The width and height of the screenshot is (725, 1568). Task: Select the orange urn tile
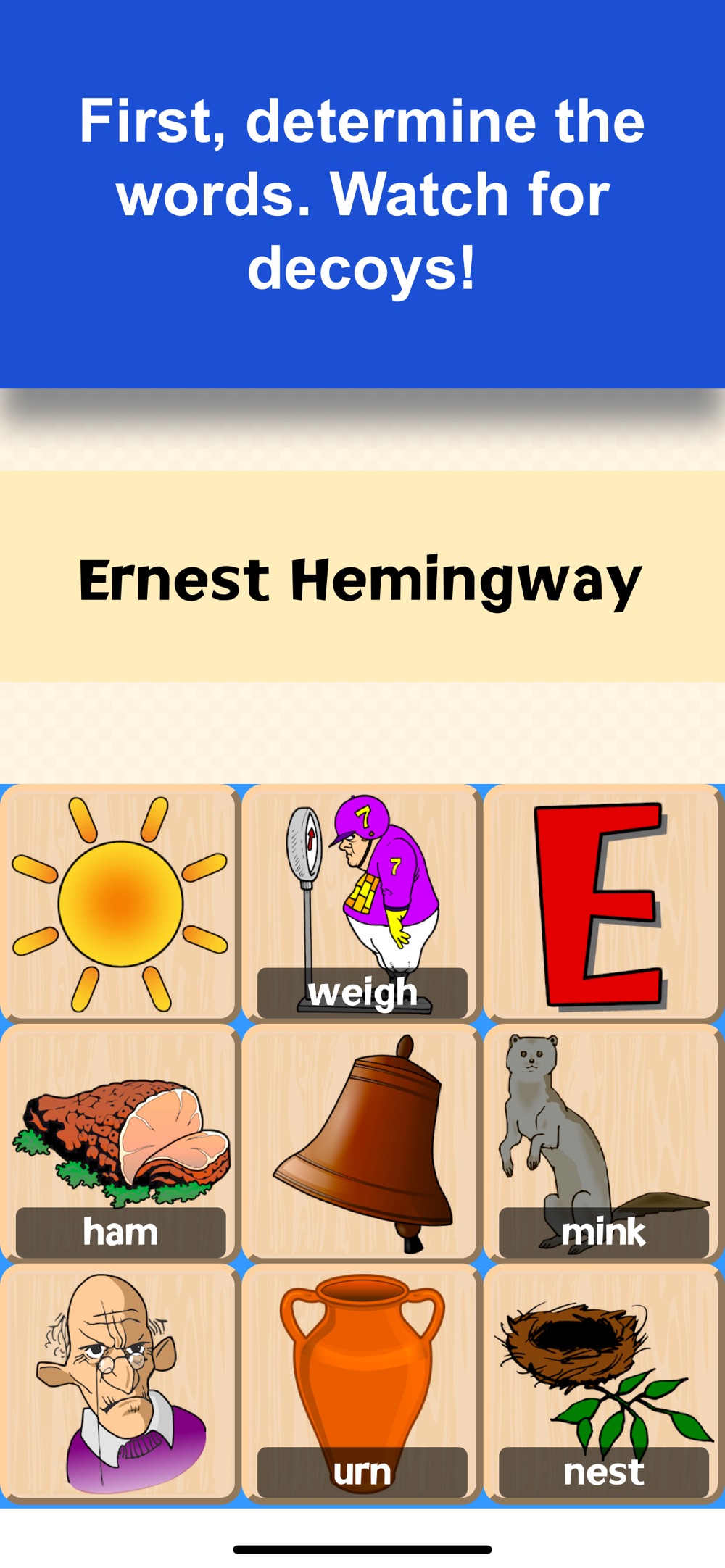coord(362,1383)
